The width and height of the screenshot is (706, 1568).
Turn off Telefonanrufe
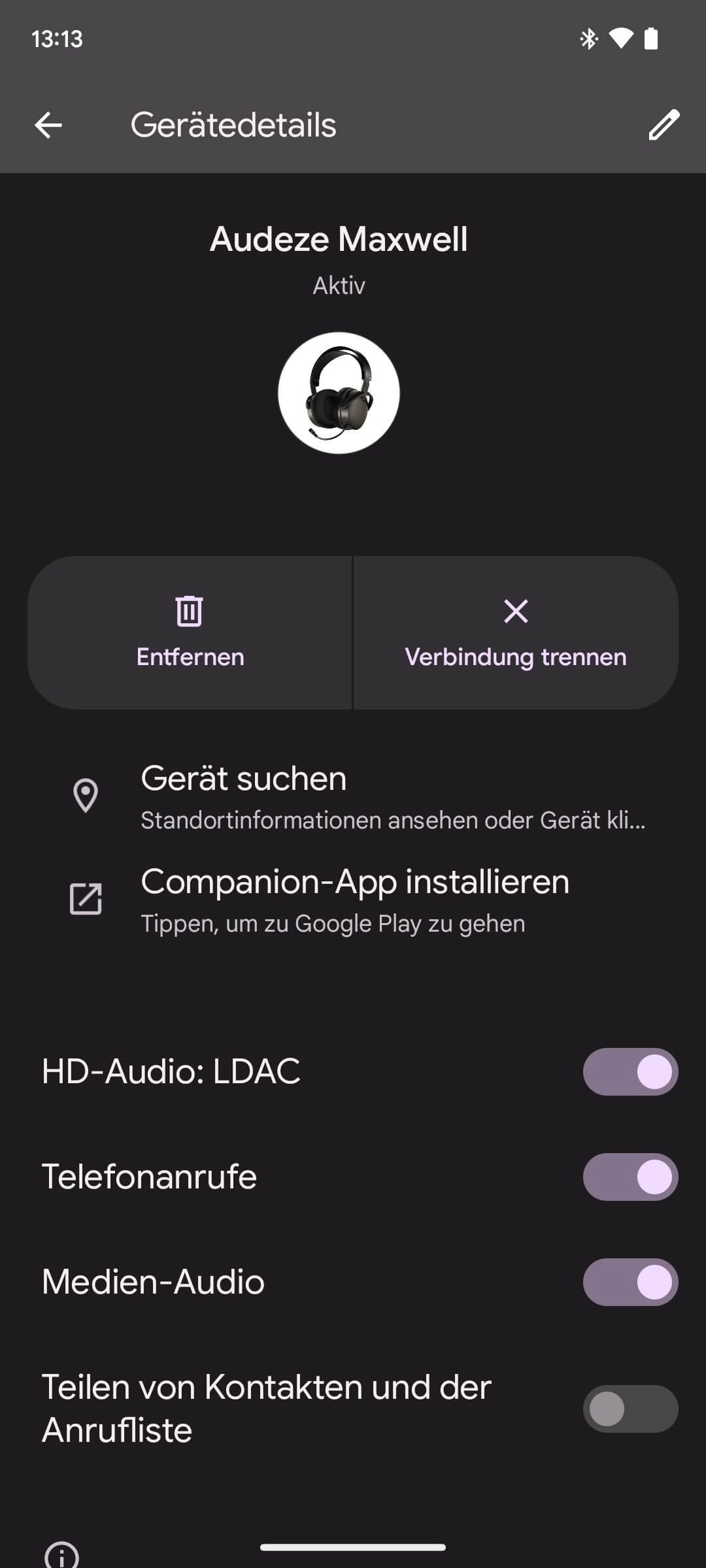[x=630, y=1177]
